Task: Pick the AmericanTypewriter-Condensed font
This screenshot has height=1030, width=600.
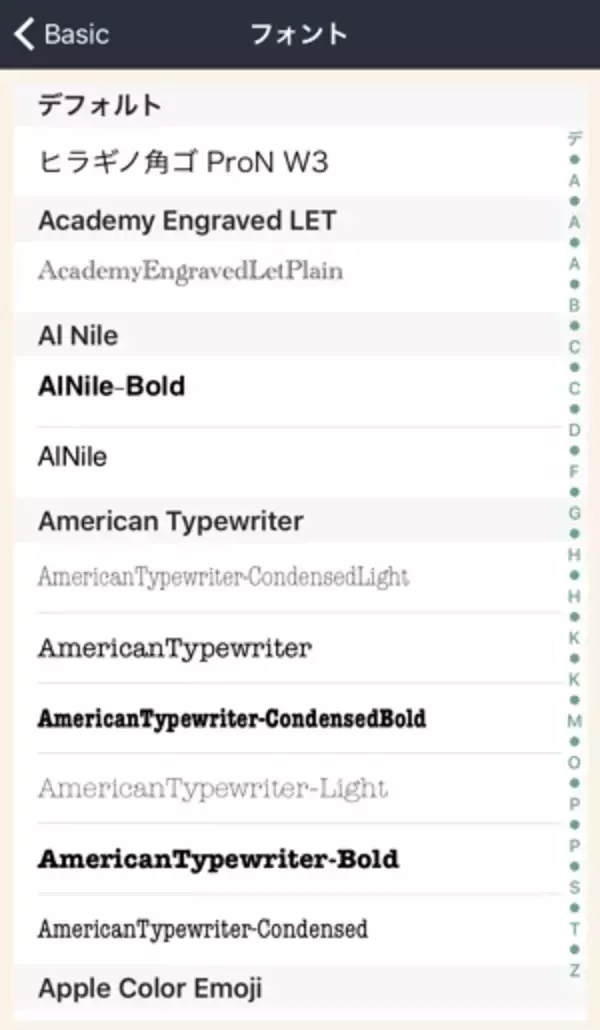Action: coord(203,929)
